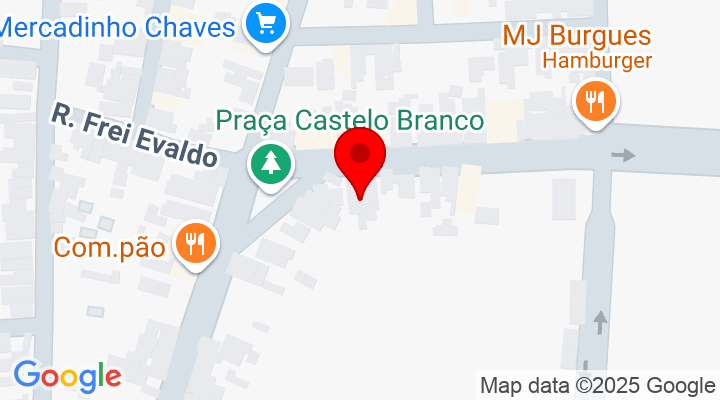This screenshot has width=720, height=400.
Task: Select the Com.pão restaurant marker
Action: point(194,243)
